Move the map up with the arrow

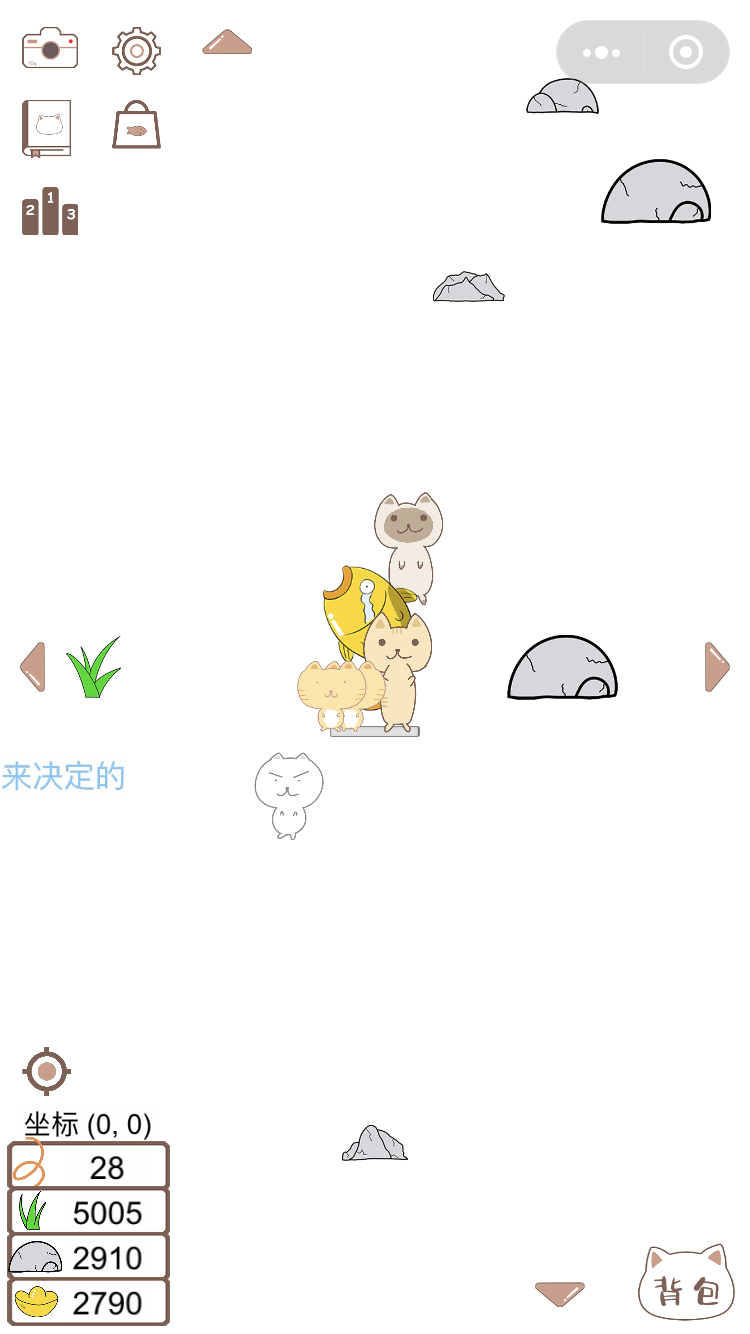pos(227,43)
